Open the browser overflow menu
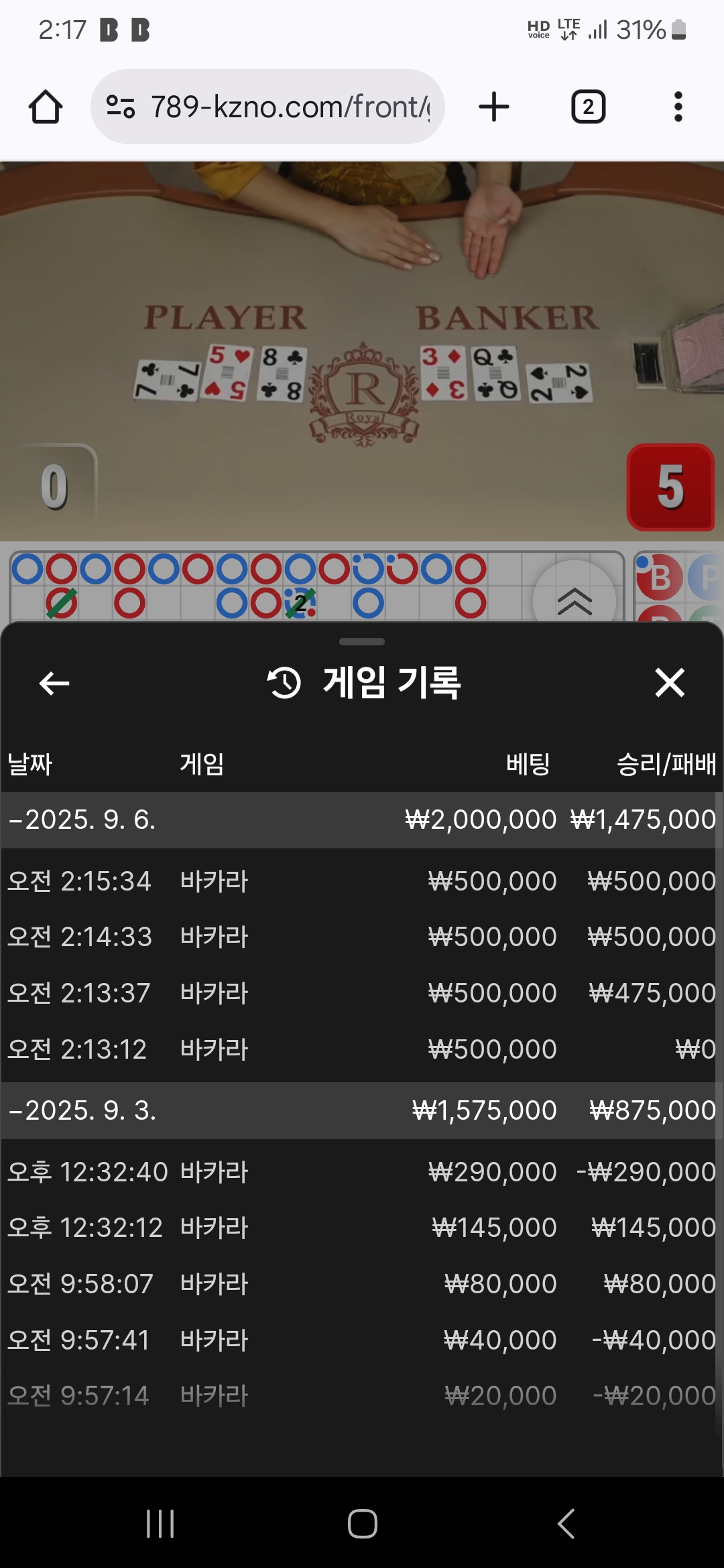 click(678, 107)
